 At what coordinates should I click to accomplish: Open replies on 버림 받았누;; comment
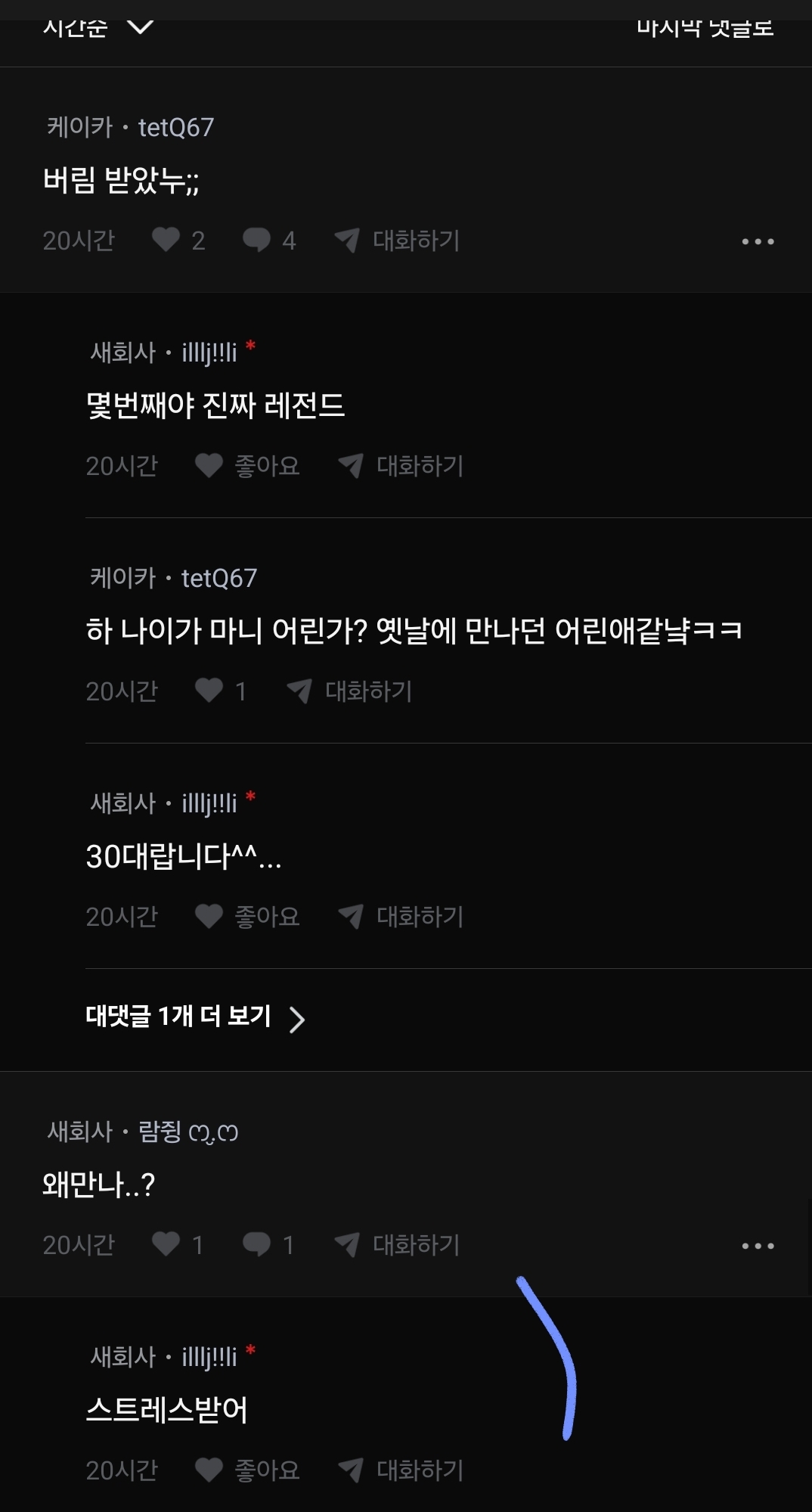[257, 240]
